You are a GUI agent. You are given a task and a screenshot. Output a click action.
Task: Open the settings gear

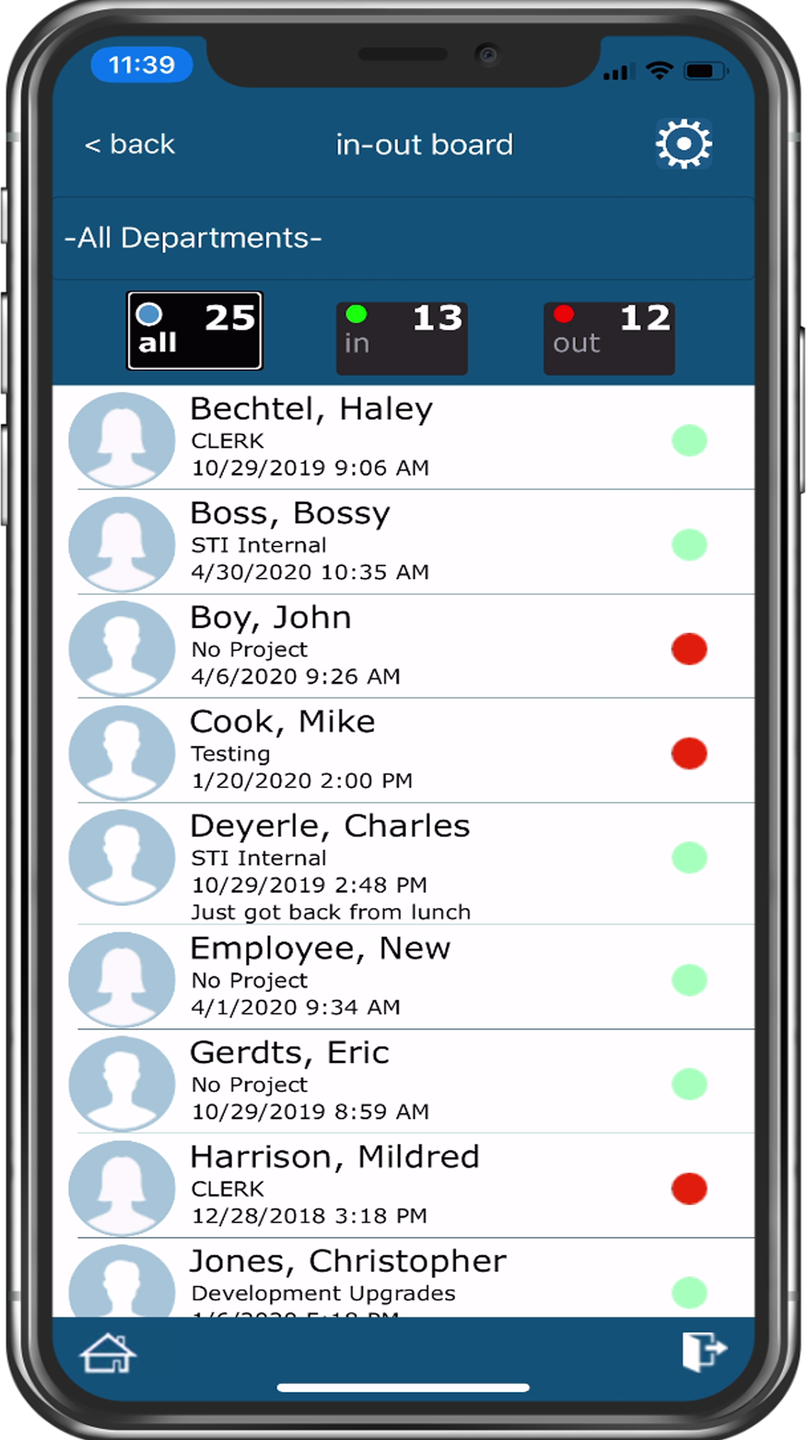[x=683, y=144]
